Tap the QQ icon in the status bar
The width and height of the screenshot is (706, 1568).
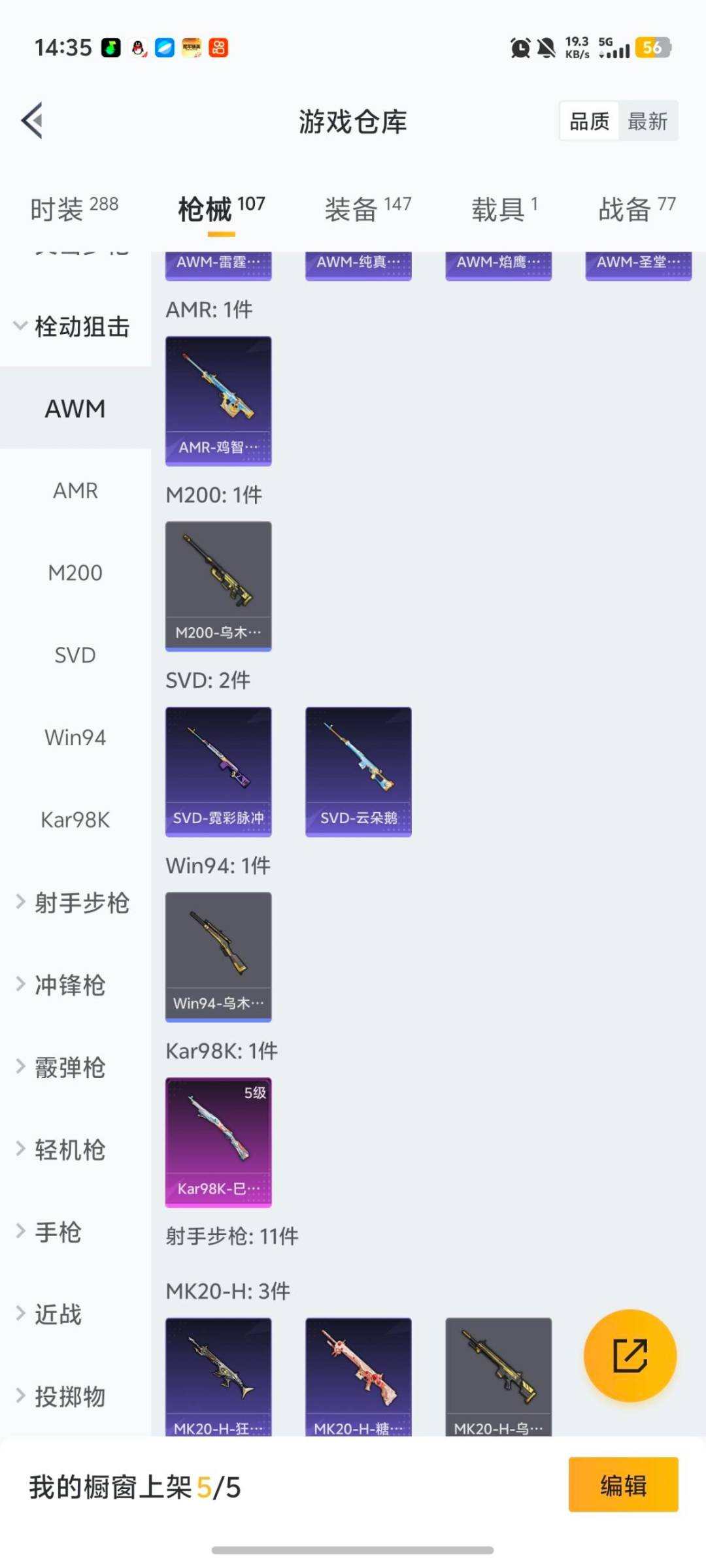138,46
